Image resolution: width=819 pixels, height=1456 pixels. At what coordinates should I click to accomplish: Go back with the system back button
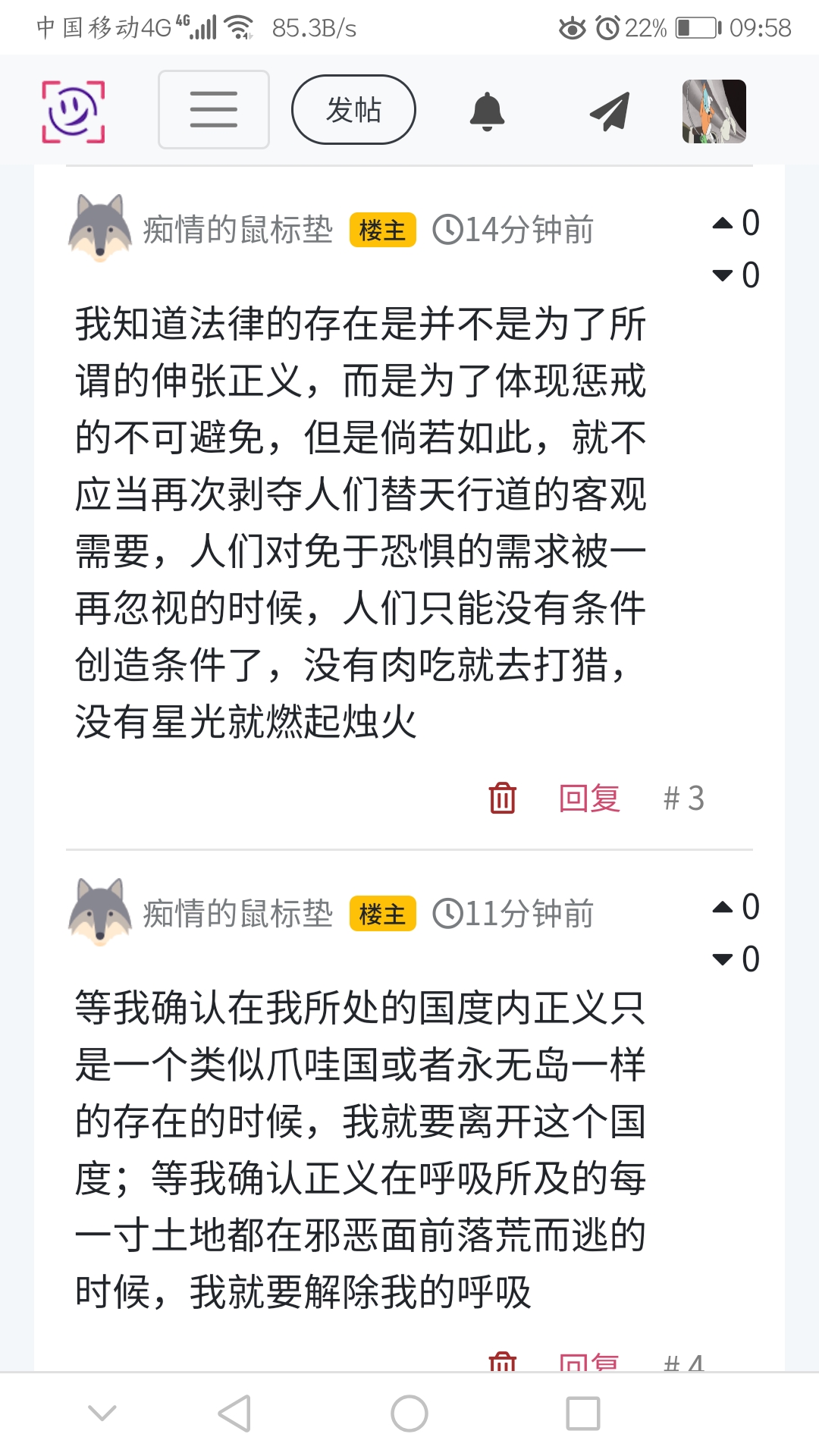pos(234,1414)
